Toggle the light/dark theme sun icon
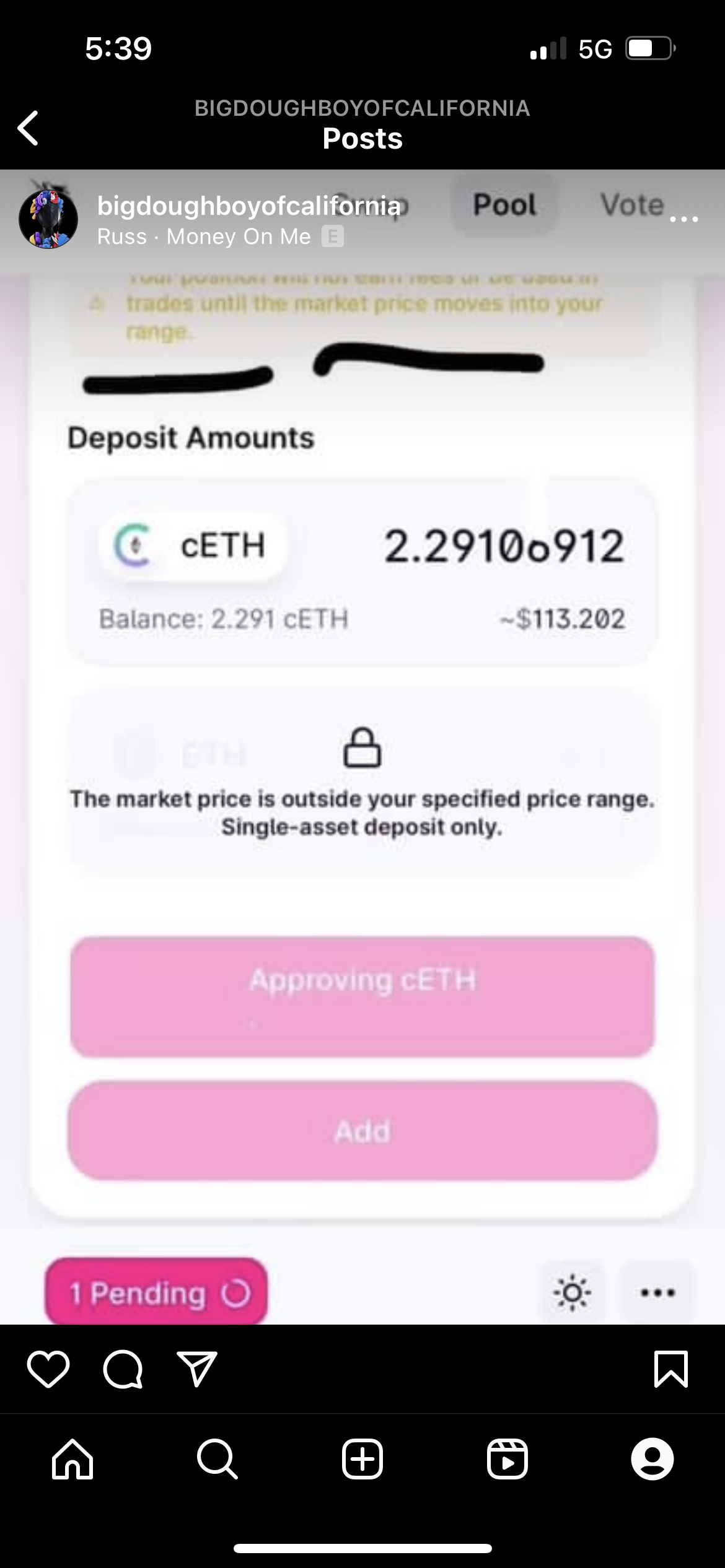This screenshot has height=1568, width=725. click(572, 1292)
